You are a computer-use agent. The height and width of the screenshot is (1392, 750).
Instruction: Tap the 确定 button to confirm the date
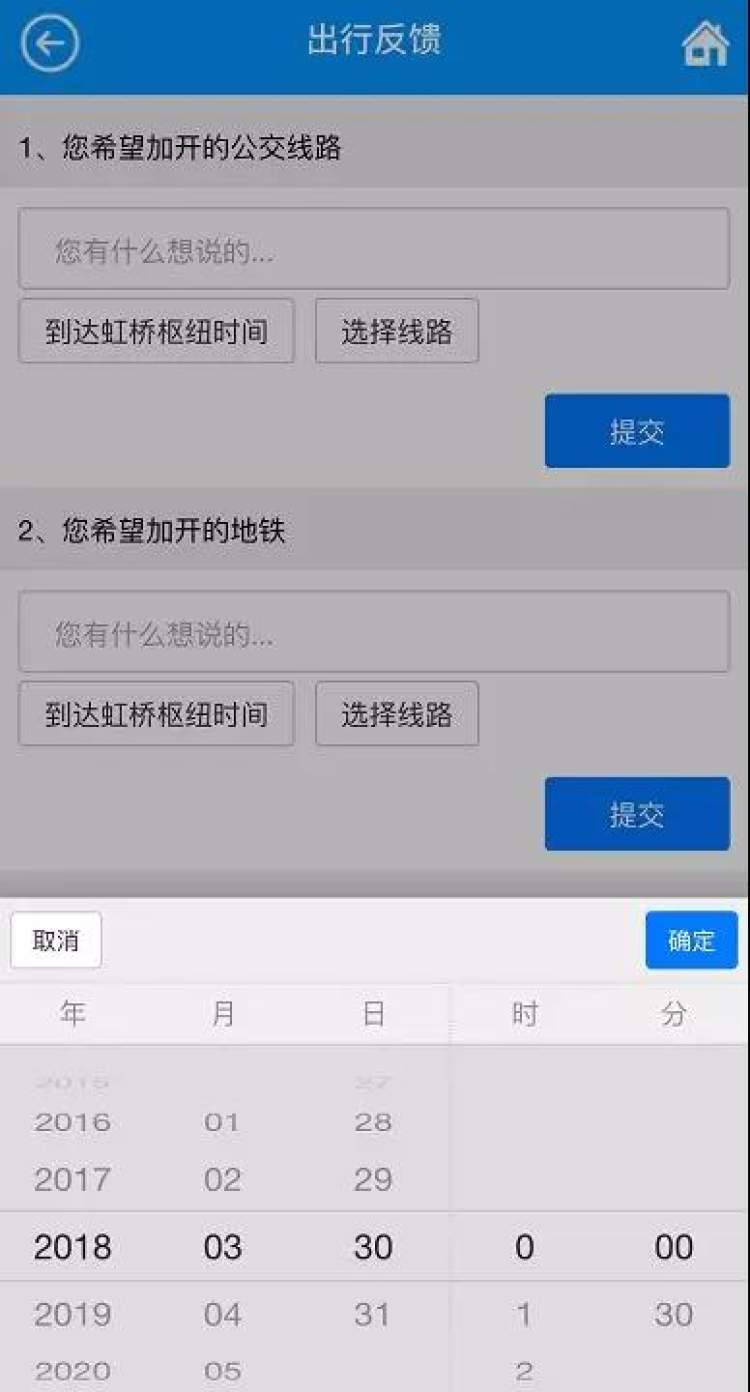[691, 941]
